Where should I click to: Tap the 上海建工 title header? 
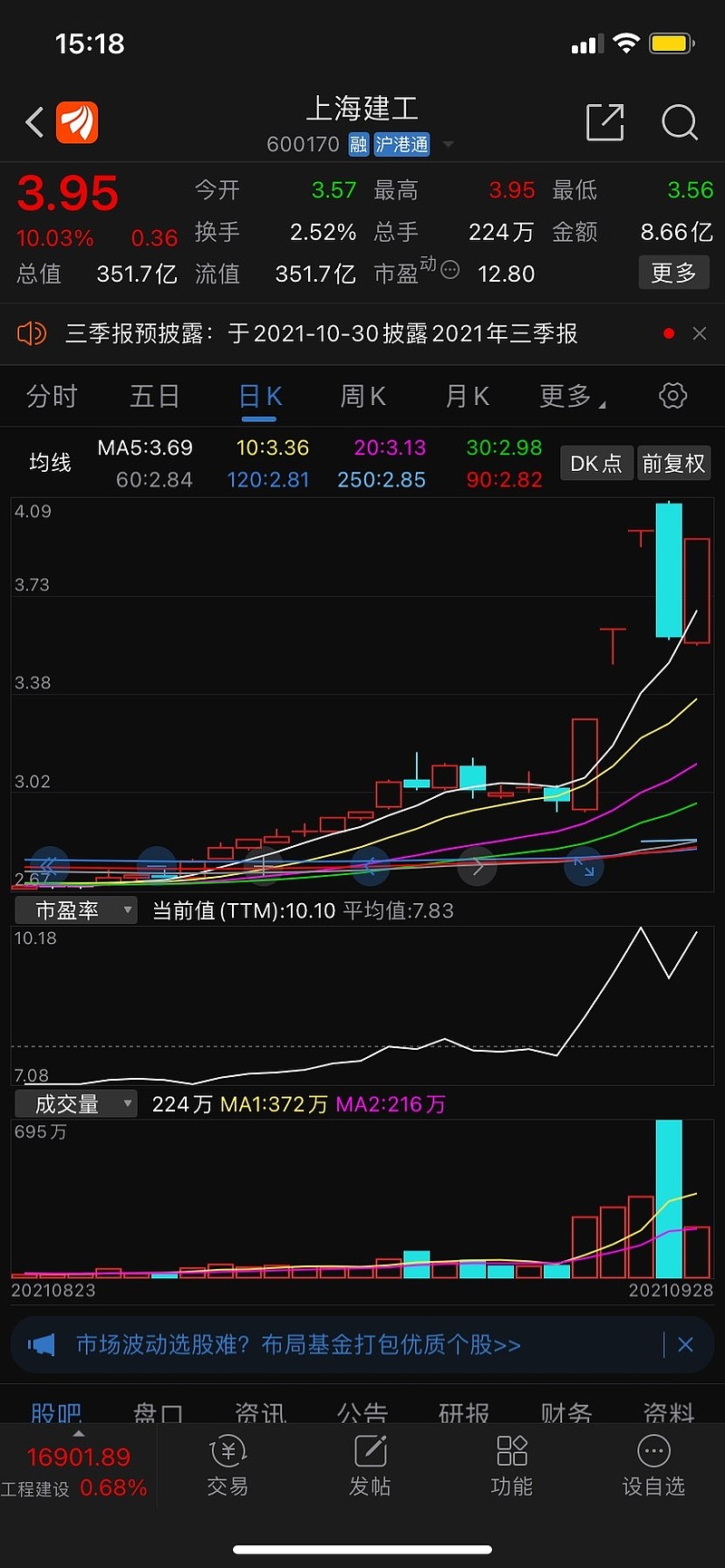coord(362,109)
